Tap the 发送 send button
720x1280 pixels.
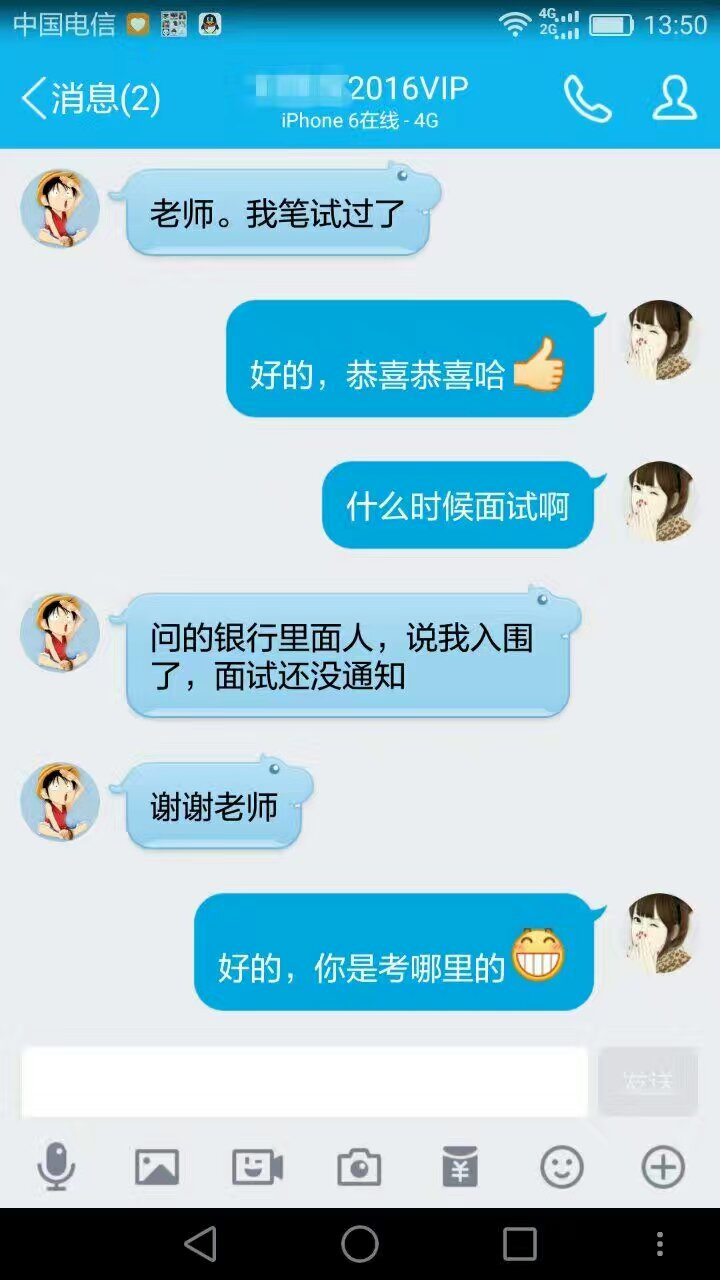tap(648, 1081)
